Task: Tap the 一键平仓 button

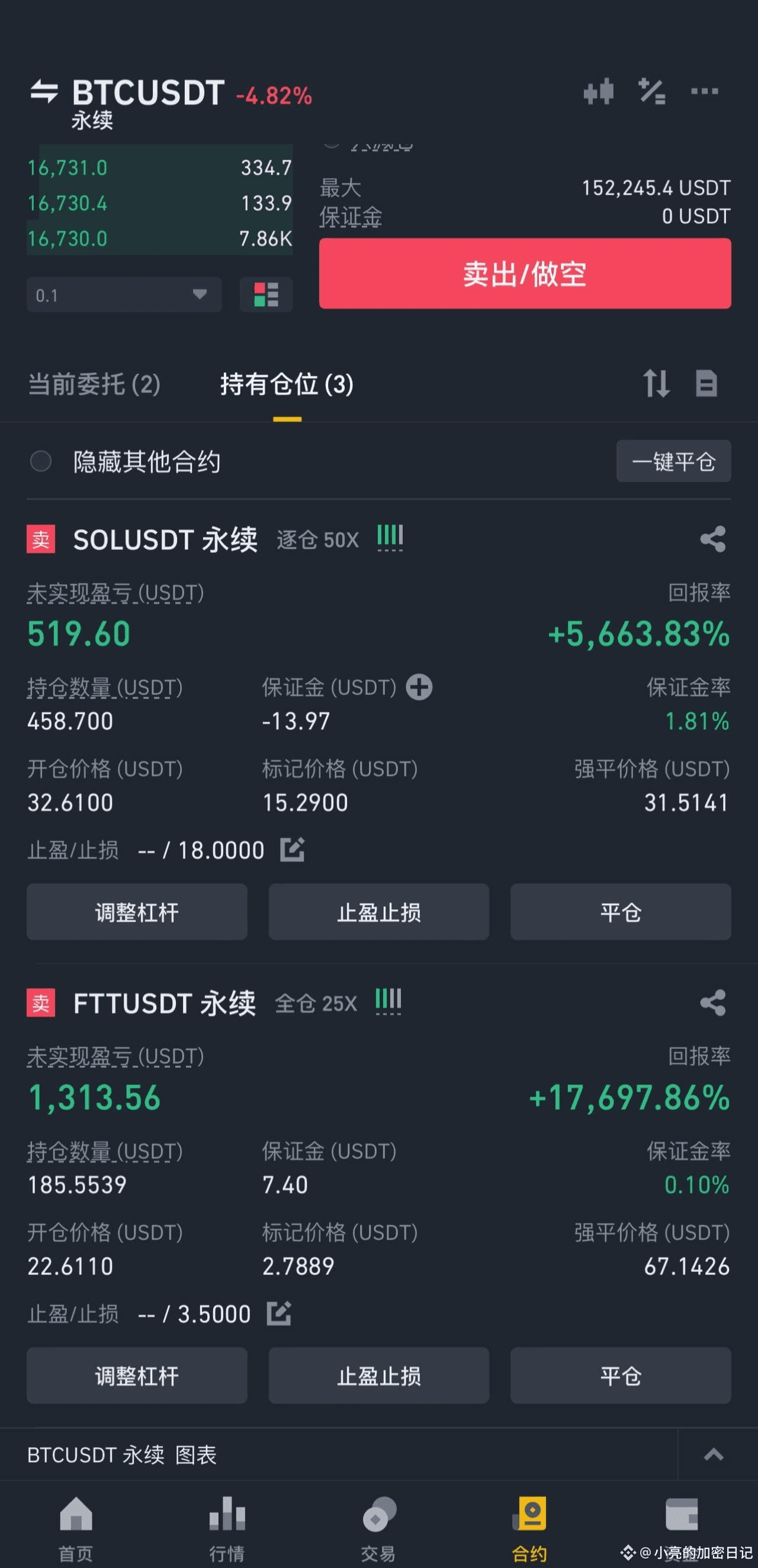Action: [x=673, y=461]
